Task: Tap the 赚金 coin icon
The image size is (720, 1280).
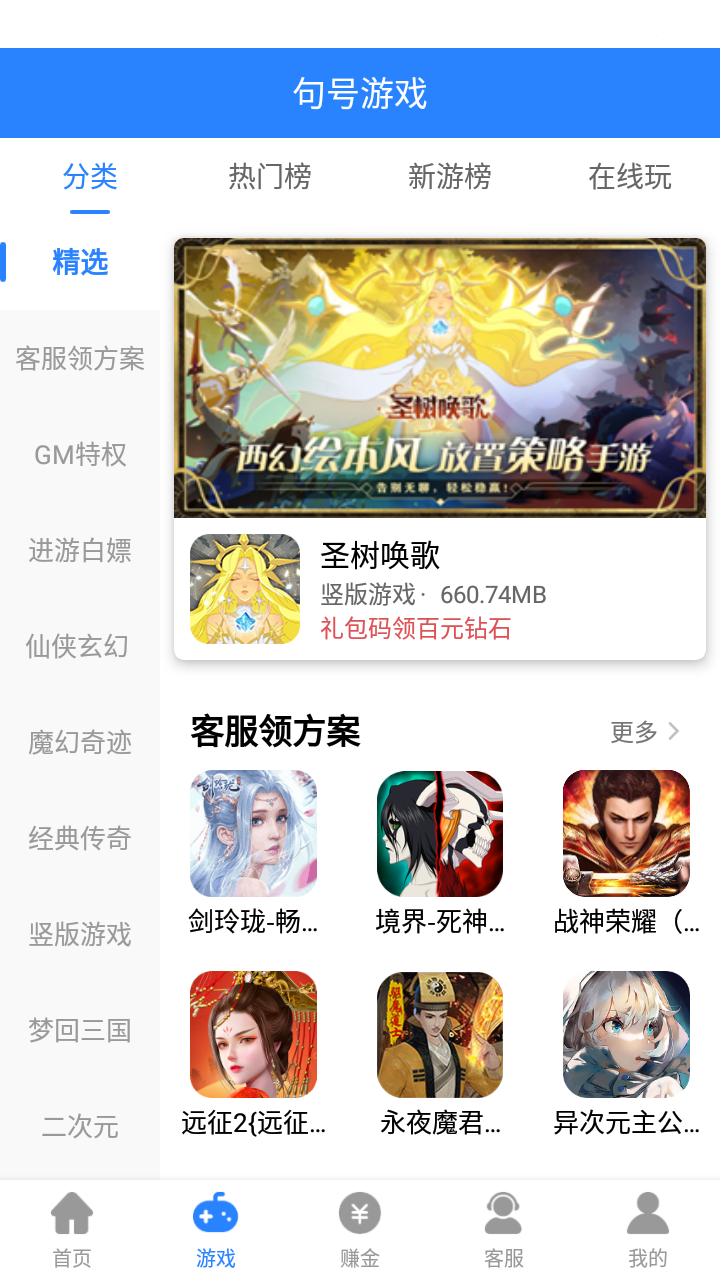Action: pos(359,1212)
